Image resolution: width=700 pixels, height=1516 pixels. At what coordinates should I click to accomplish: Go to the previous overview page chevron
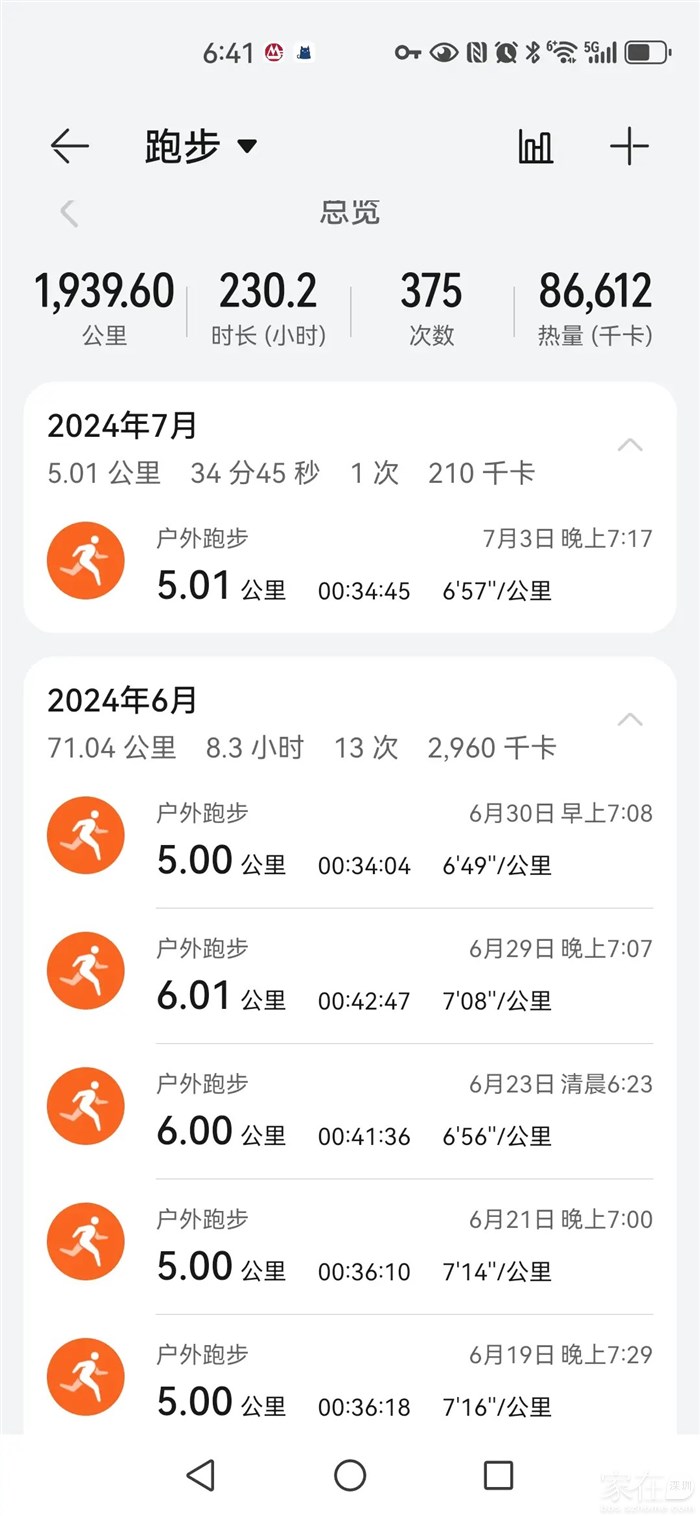pyautogui.click(x=69, y=213)
